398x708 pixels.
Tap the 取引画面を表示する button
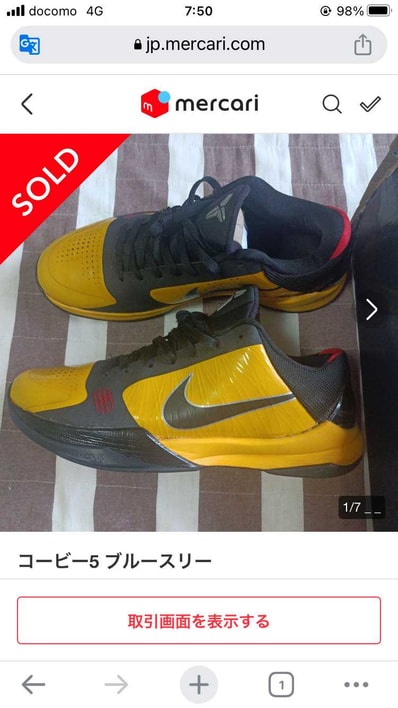(199, 620)
